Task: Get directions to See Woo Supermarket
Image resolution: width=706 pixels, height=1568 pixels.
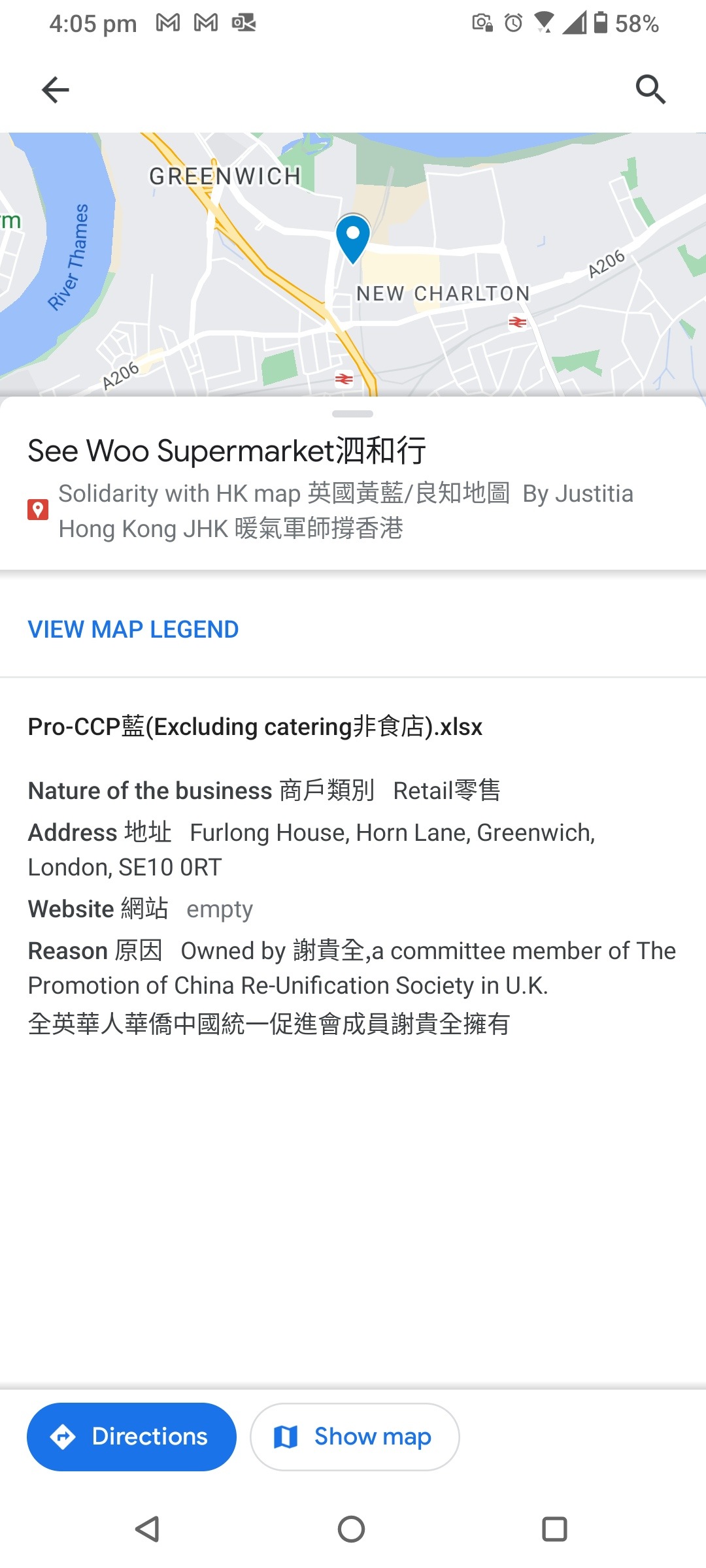Action: (x=131, y=1437)
